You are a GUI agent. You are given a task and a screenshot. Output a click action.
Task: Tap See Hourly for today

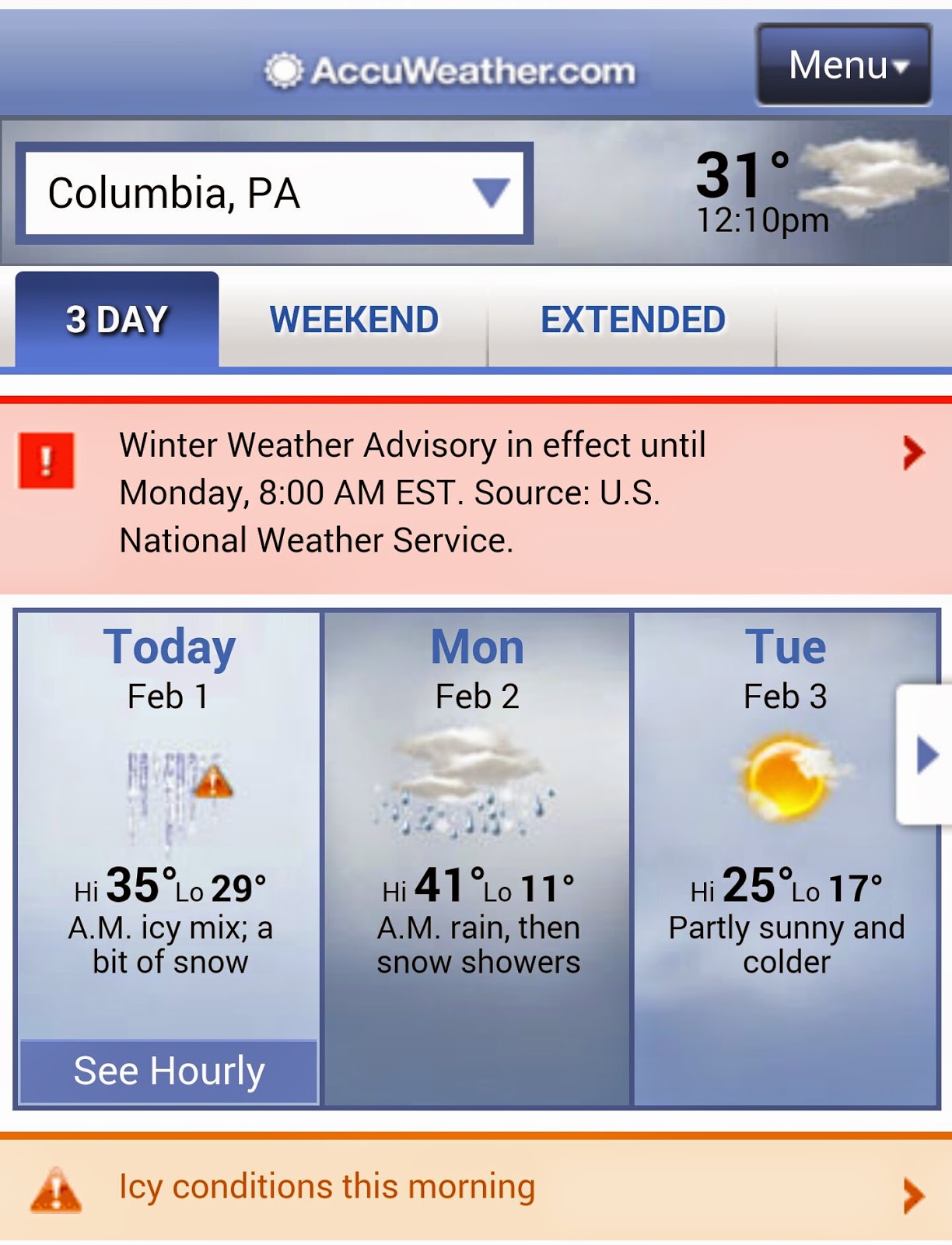pyautogui.click(x=169, y=1071)
